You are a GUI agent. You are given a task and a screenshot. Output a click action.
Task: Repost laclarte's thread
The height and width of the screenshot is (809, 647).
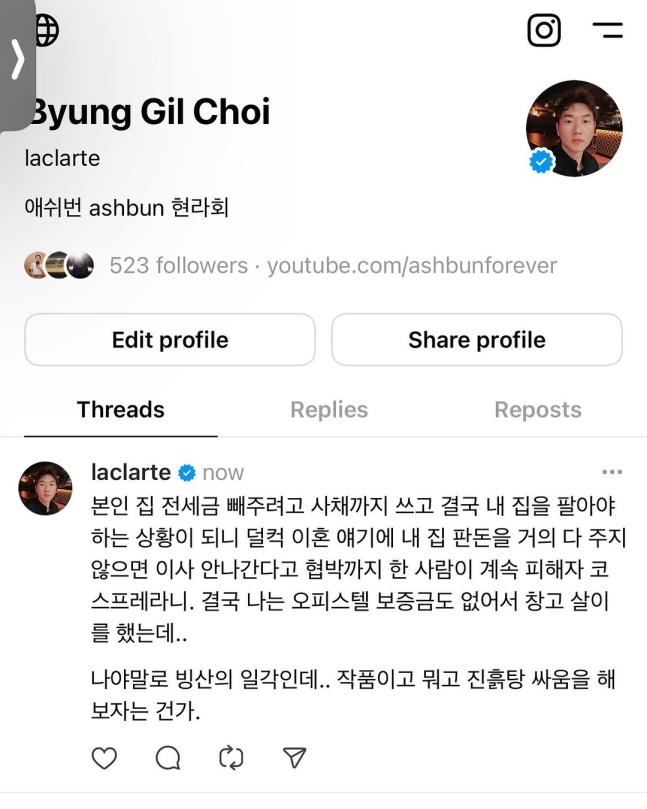(231, 758)
